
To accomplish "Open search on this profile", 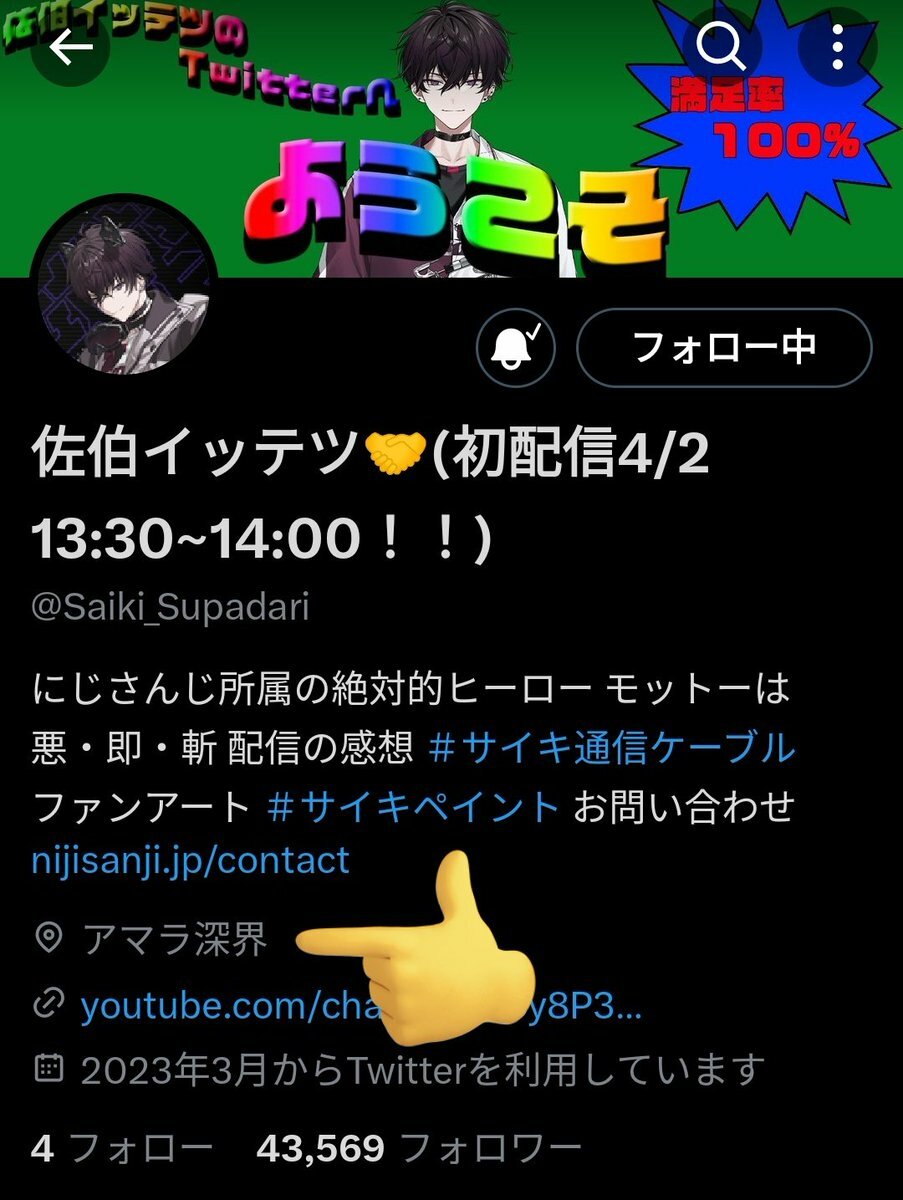I will [x=717, y=46].
